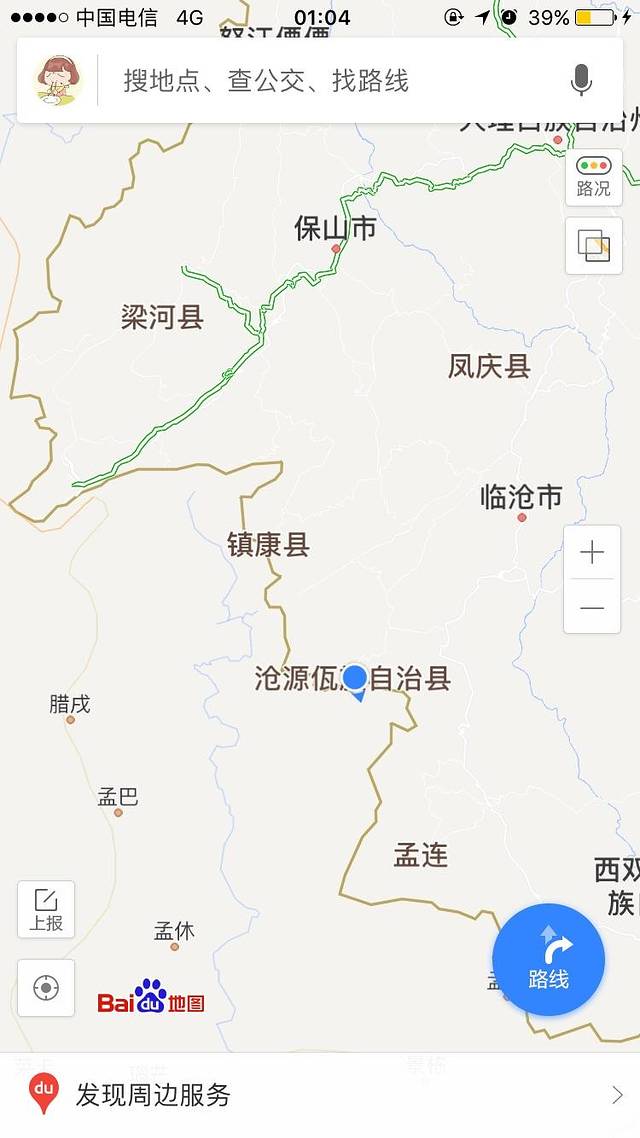
Task: Tap the search places and routes field
Action: 330,81
